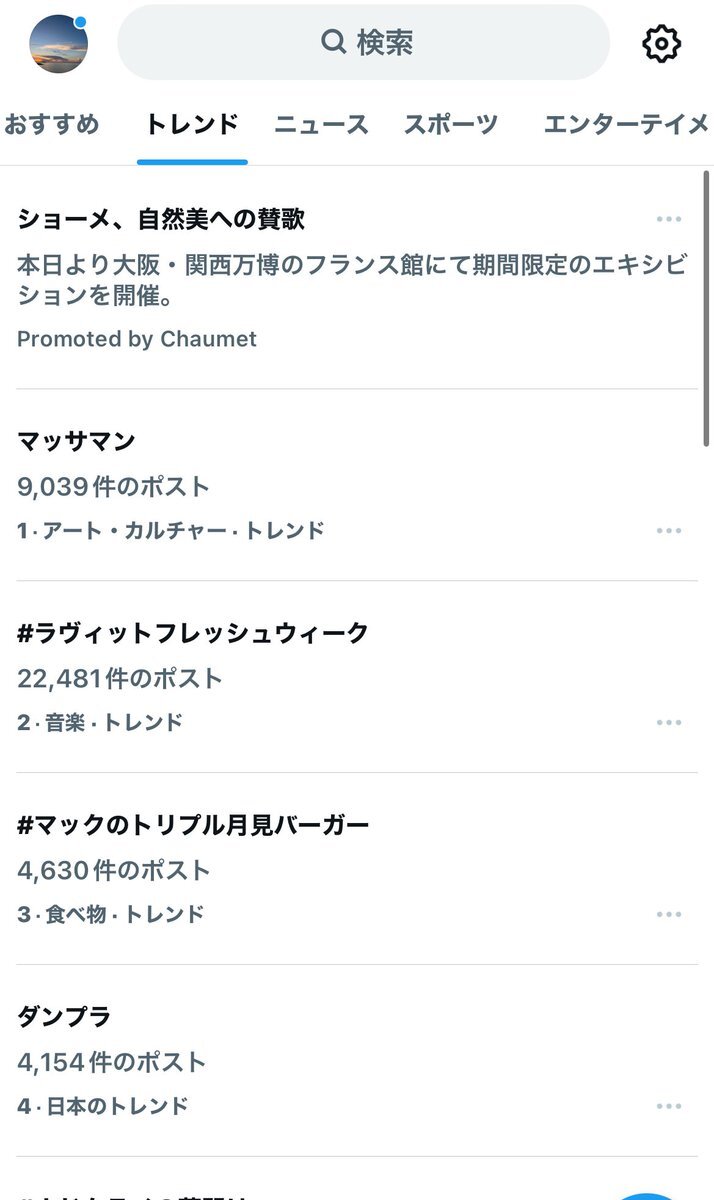Open the #ラヴィットフレッシュウィーク trend
714x1200 pixels.
click(300, 677)
